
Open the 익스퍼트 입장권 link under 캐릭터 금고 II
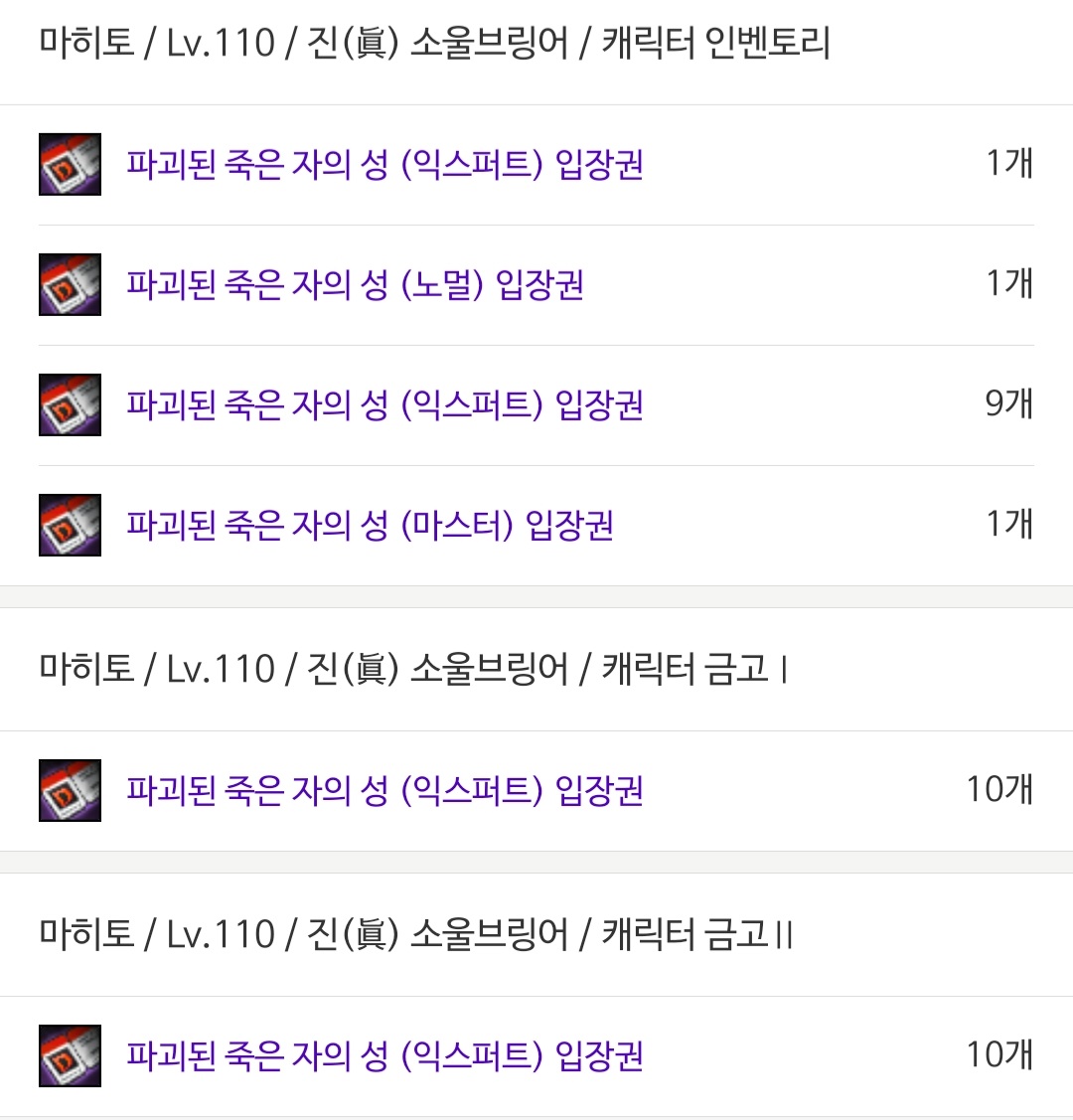(384, 1055)
